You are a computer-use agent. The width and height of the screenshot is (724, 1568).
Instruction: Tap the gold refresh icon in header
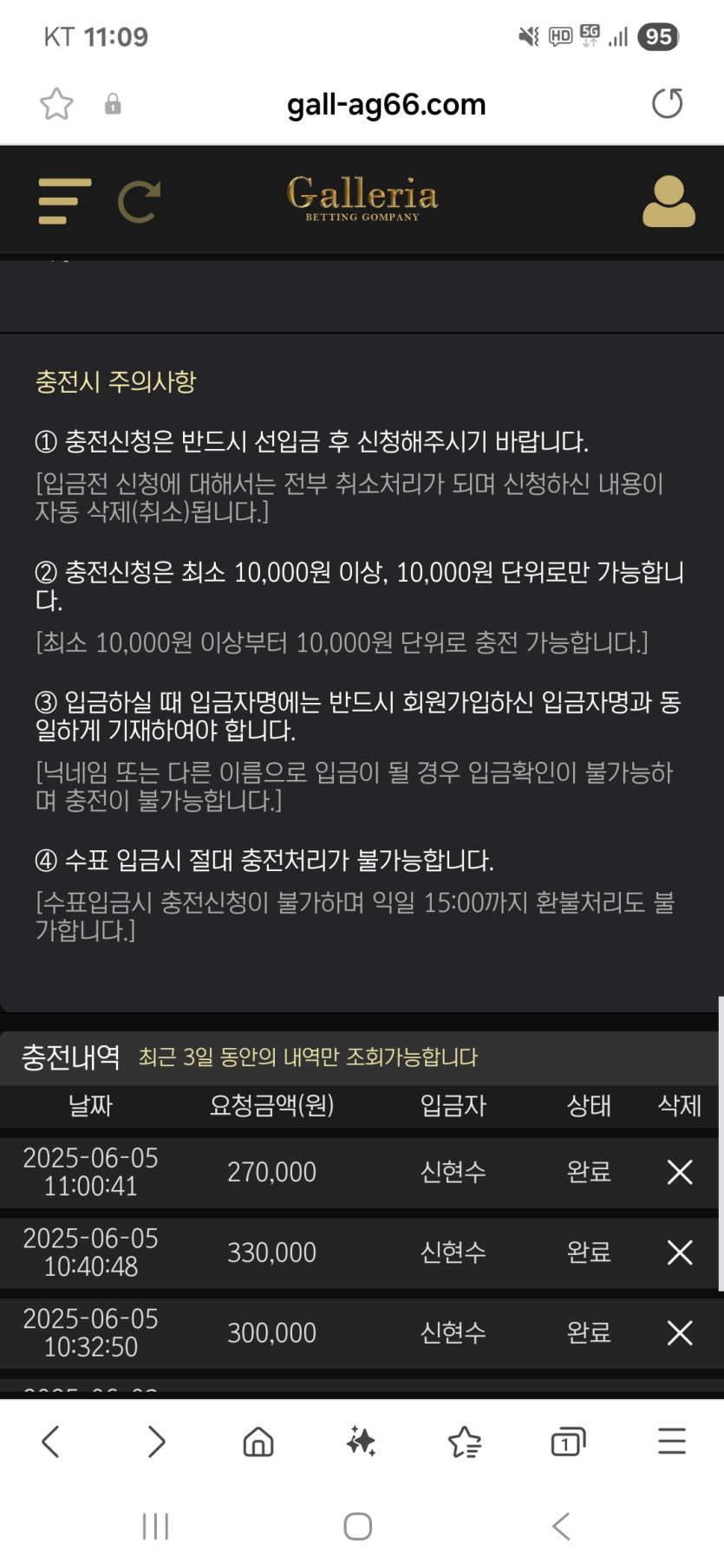point(139,202)
